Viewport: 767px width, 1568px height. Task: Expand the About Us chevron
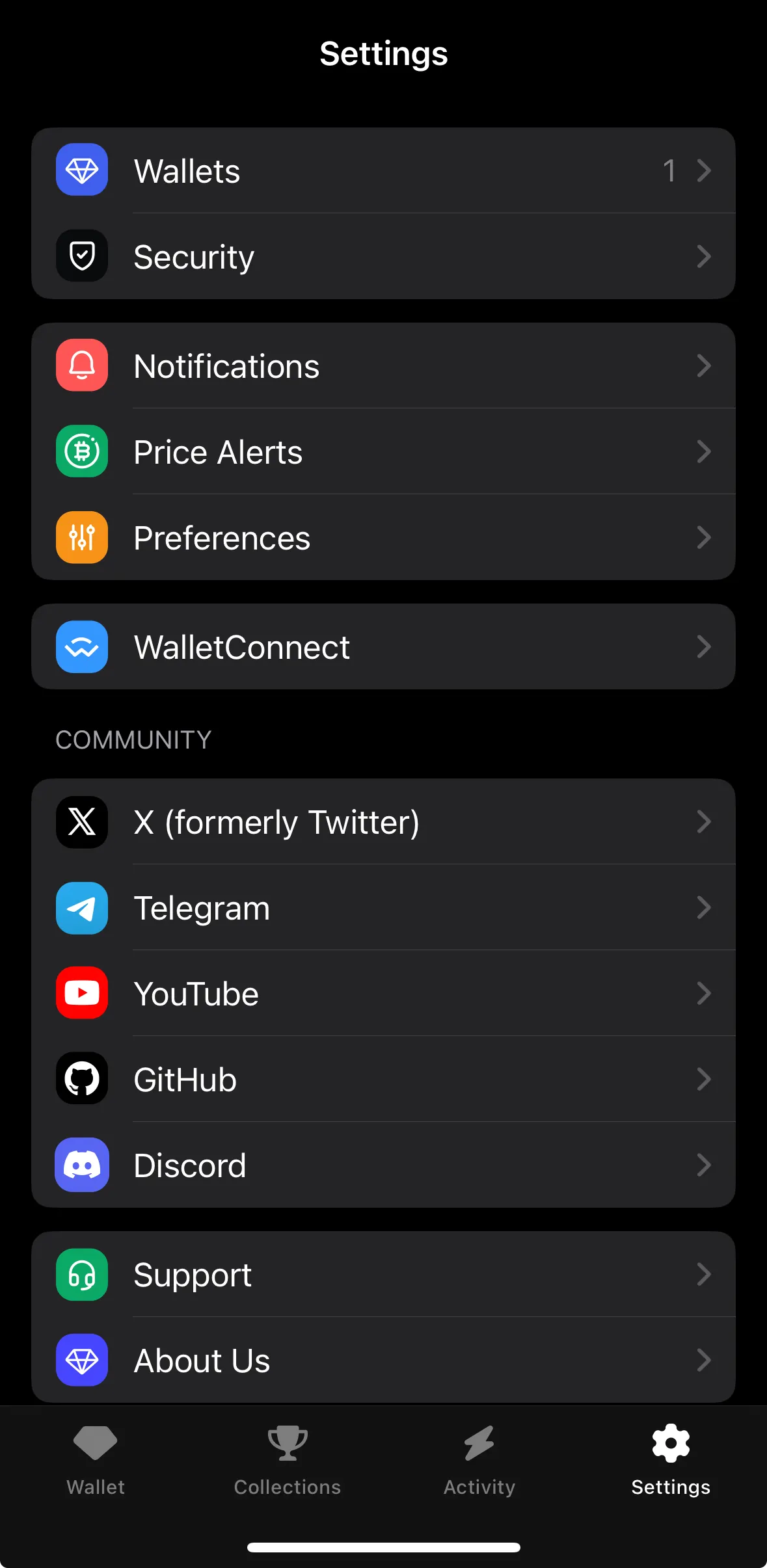click(x=705, y=1361)
